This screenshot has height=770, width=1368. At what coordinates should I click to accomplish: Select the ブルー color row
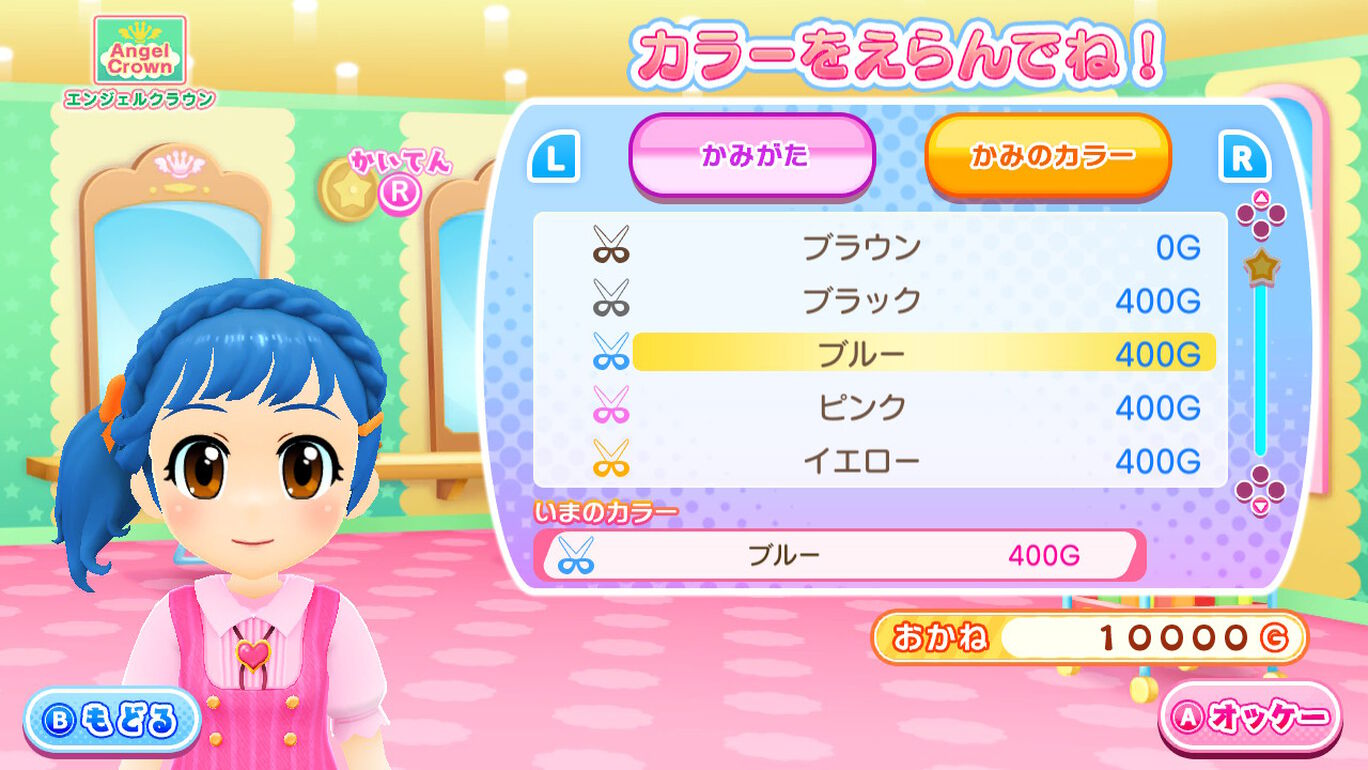[x=880, y=353]
